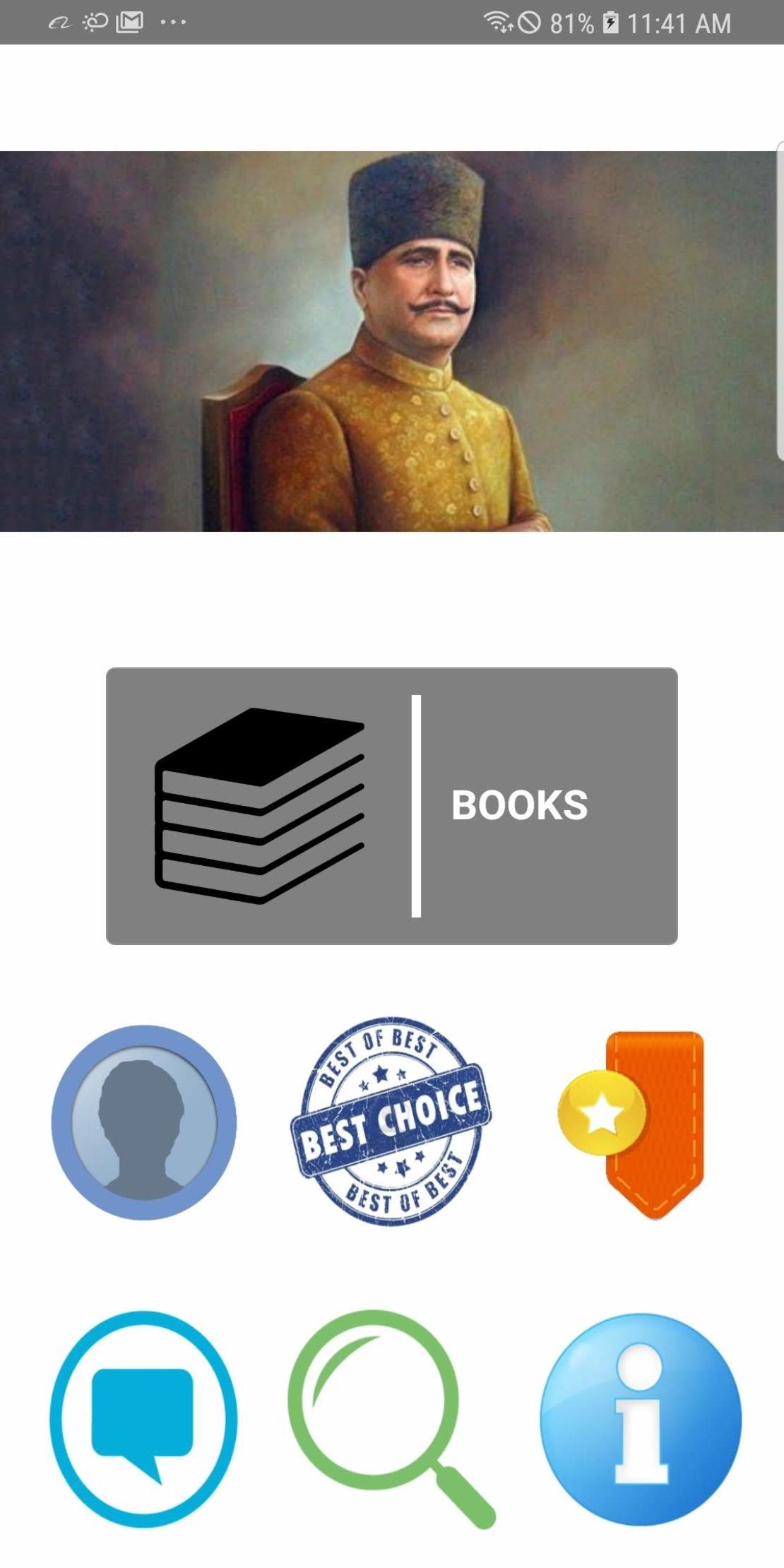
Task: Tap the blue chat bubble icon
Action: [x=143, y=1418]
